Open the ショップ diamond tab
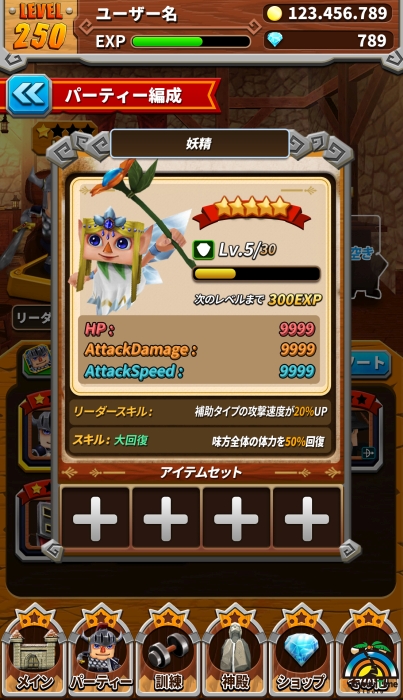This screenshot has width=403, height=700. point(302,652)
